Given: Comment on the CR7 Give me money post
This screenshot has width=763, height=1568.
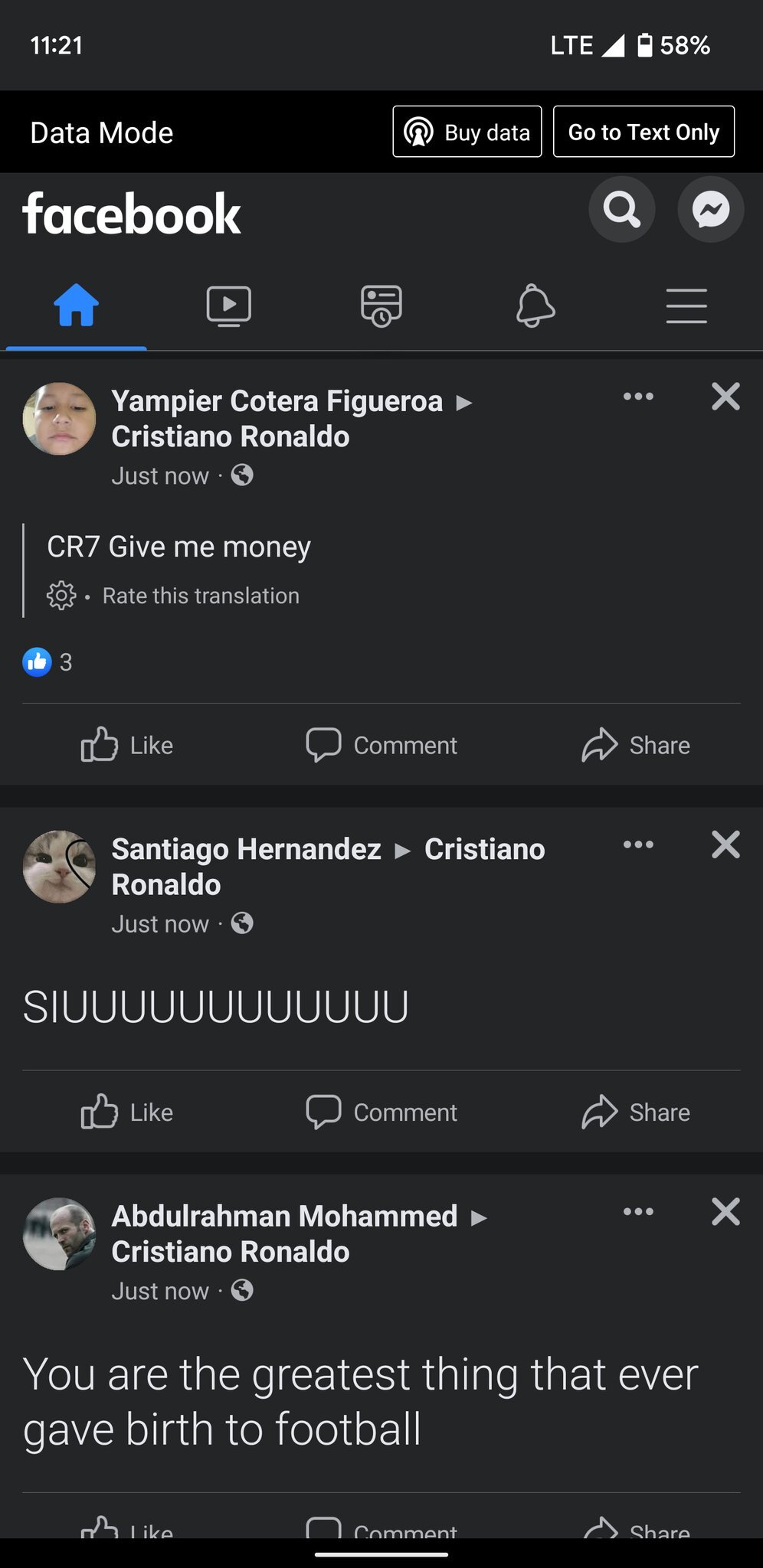Looking at the screenshot, I should coord(381,745).
